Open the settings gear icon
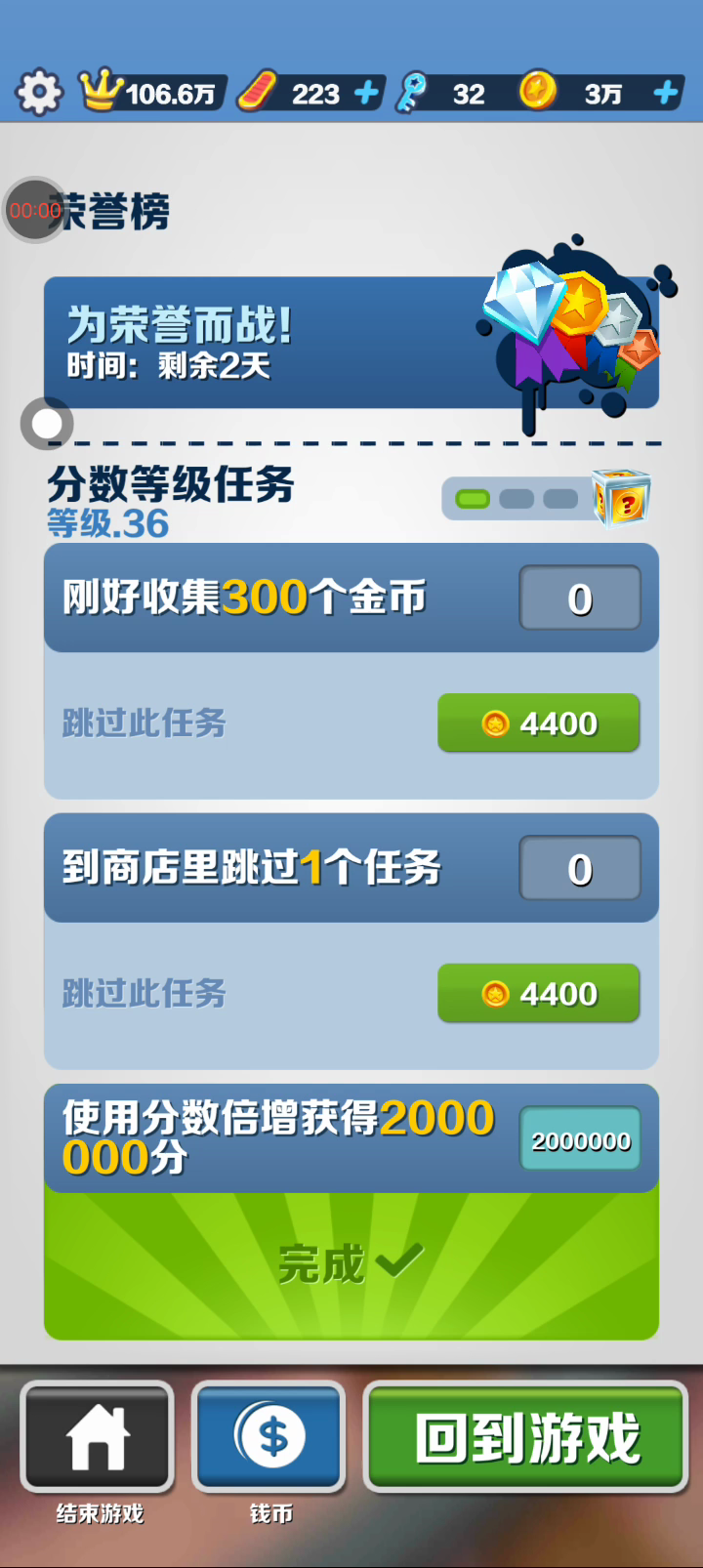Image resolution: width=703 pixels, height=1568 pixels. 39,94
